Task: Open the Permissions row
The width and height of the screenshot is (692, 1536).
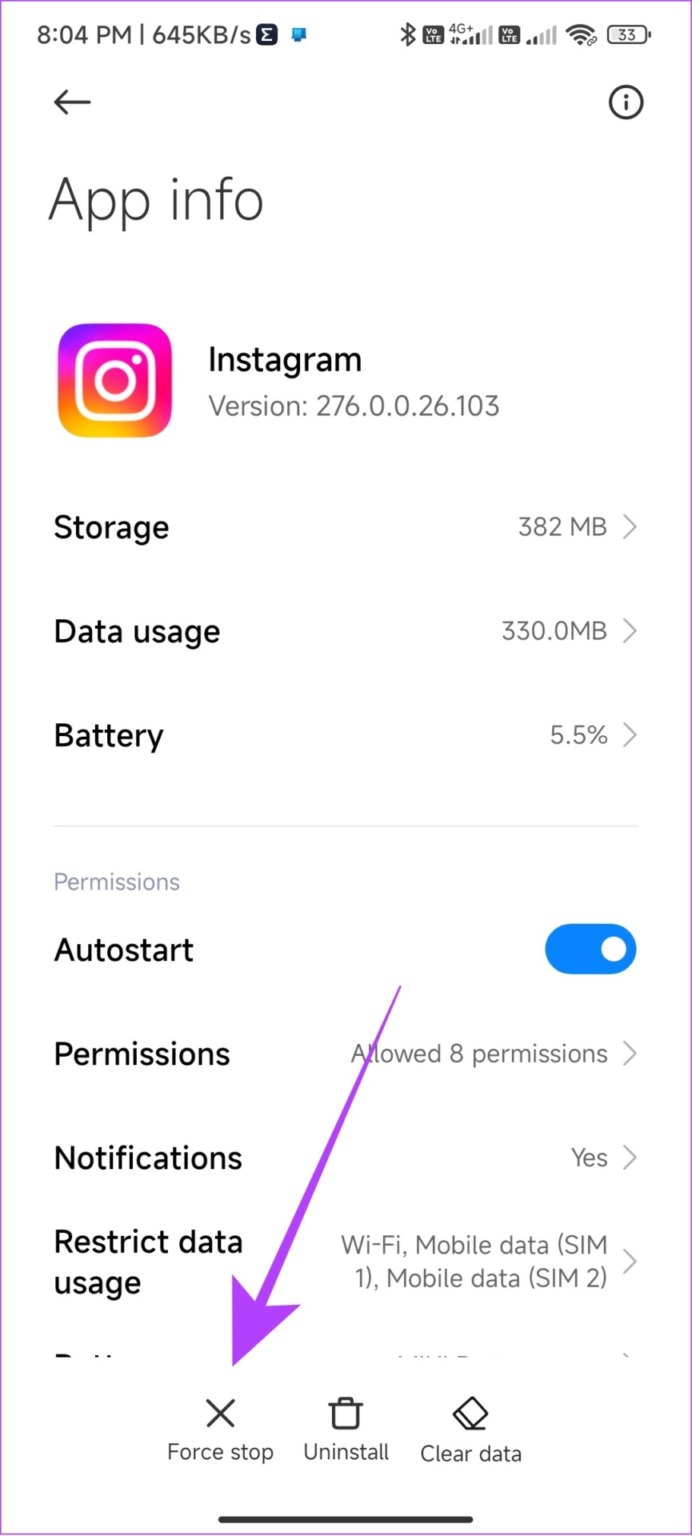Action: pyautogui.click(x=345, y=1053)
